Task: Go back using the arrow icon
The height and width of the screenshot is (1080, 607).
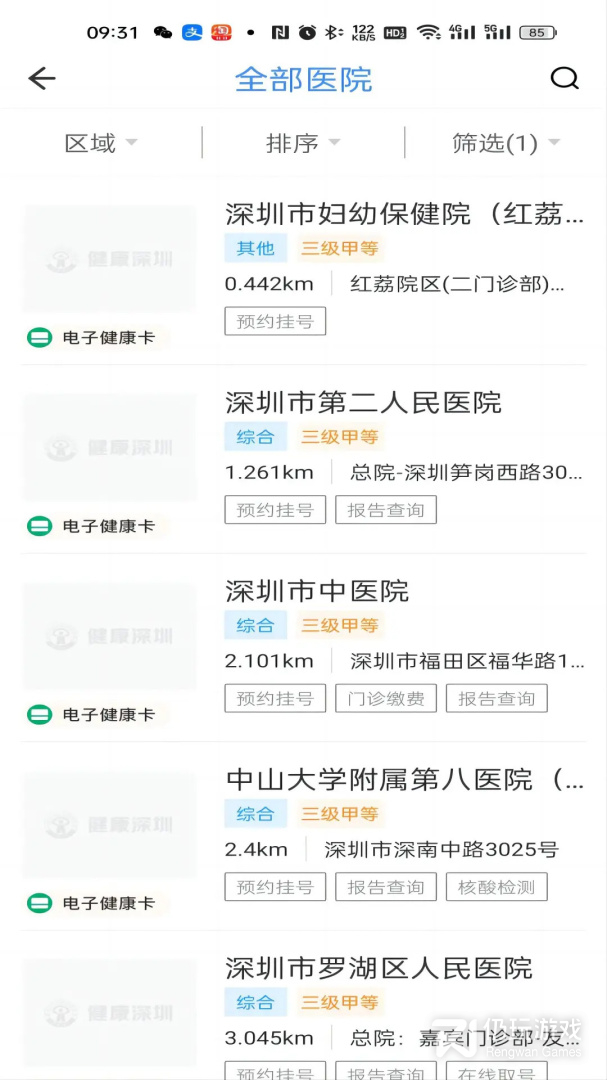Action: (x=41, y=79)
